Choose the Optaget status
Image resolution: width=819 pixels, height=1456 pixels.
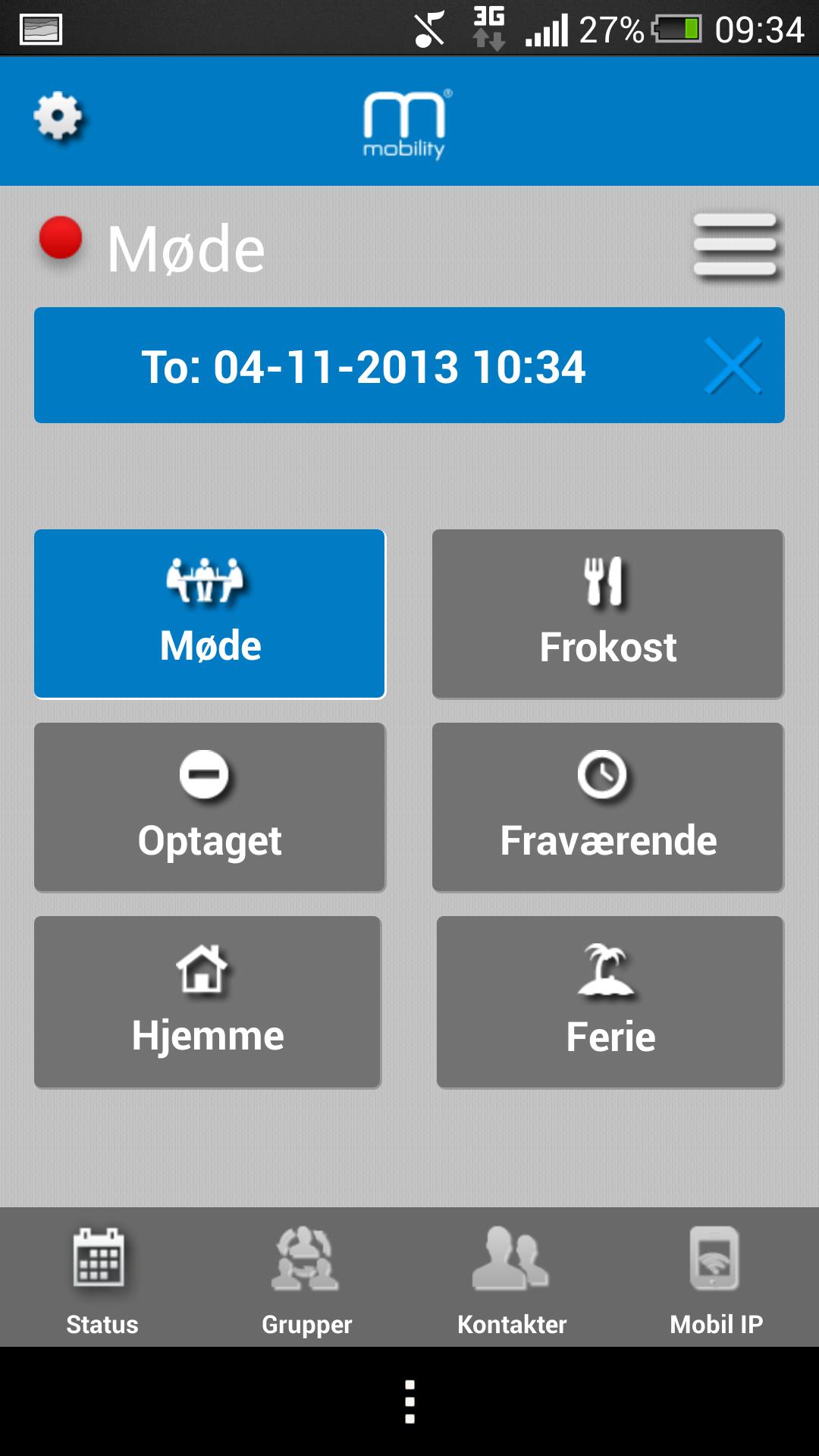tap(210, 807)
